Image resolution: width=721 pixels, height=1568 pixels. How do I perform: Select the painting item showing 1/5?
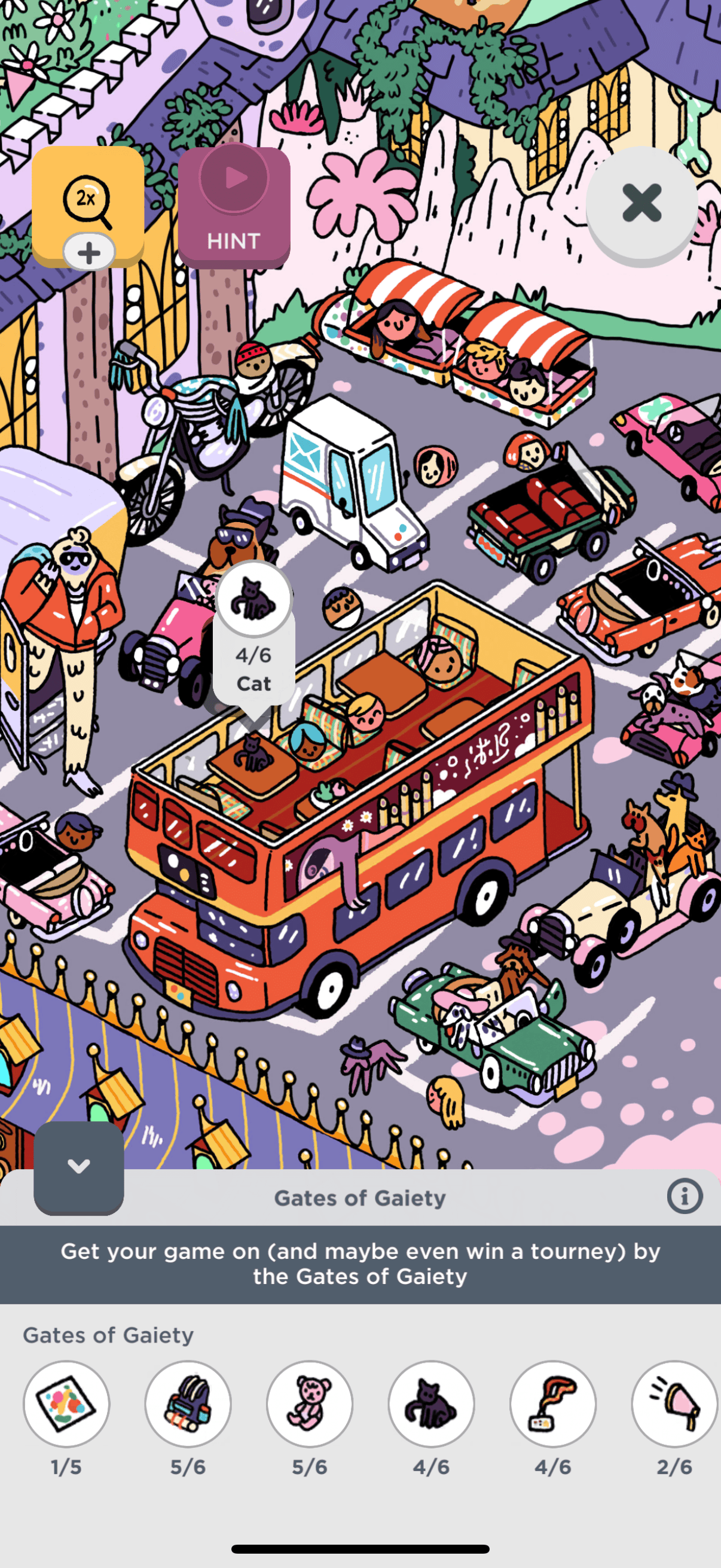click(x=66, y=1404)
